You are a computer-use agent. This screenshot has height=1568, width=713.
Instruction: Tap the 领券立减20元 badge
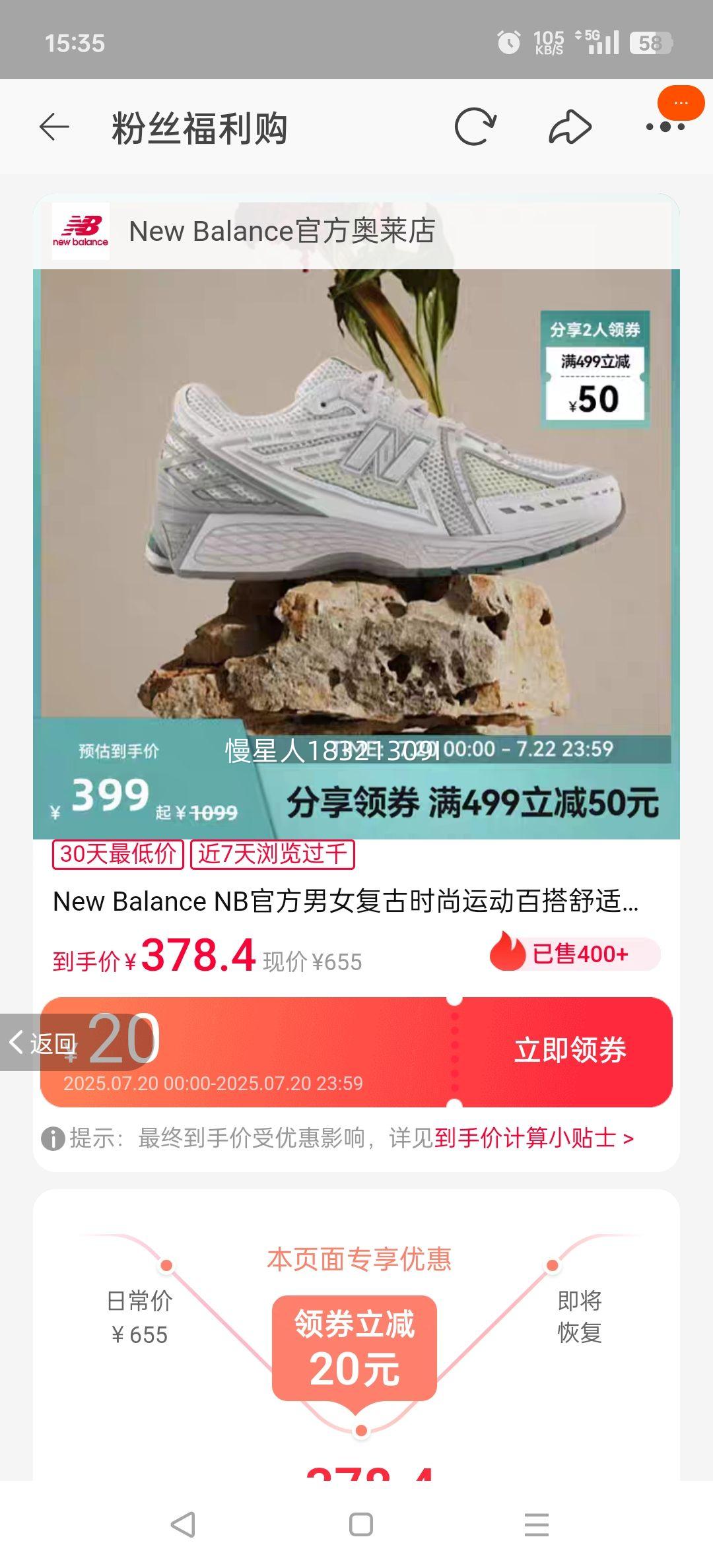click(x=356, y=1346)
